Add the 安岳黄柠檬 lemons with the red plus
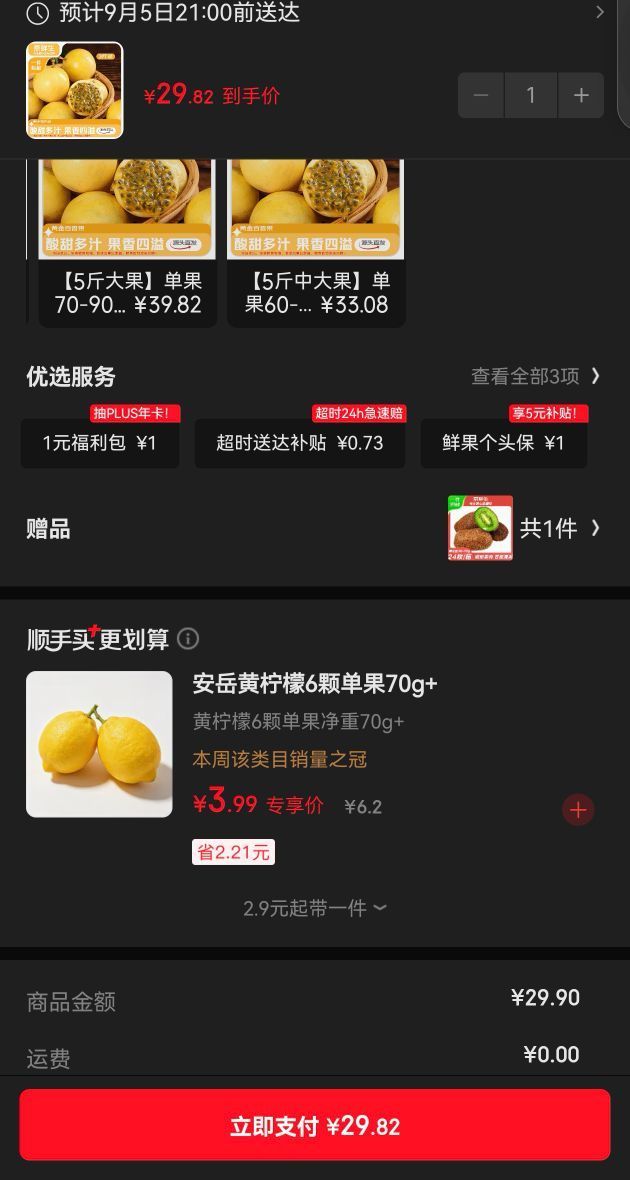Viewport: 630px width, 1180px height. tap(578, 810)
